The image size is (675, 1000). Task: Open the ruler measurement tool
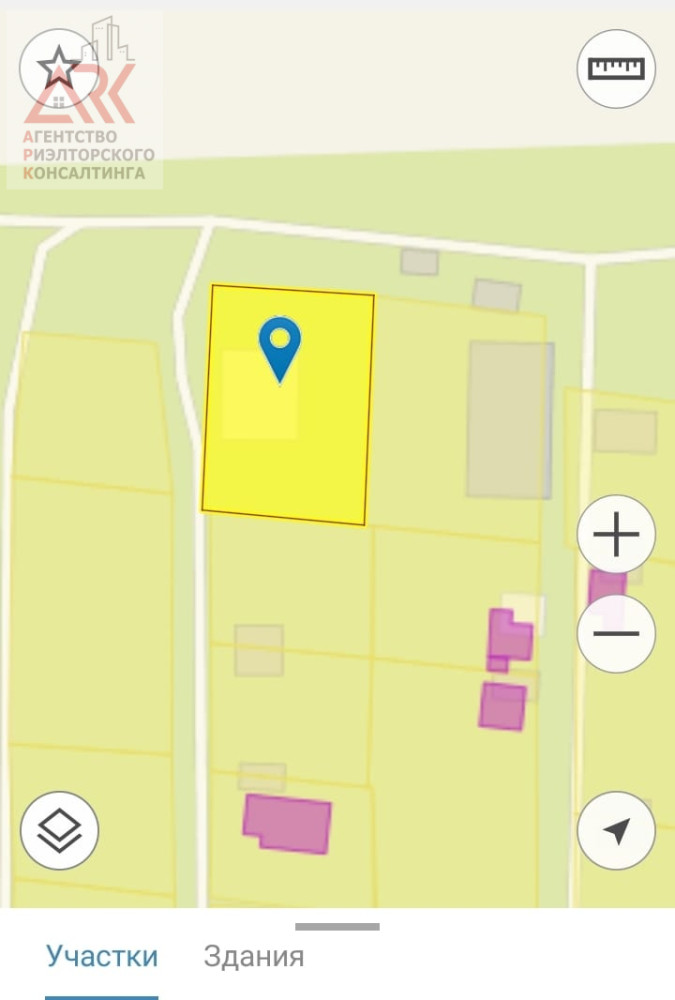pyautogui.click(x=616, y=69)
